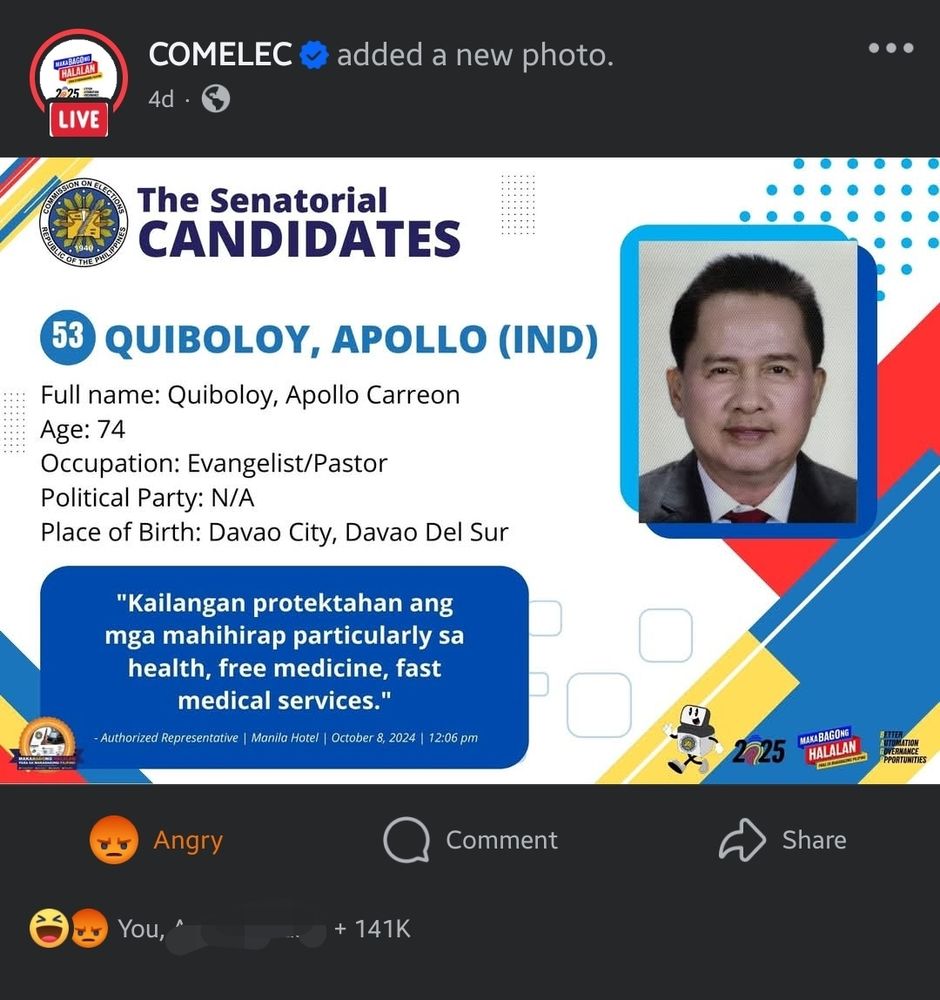Click the Comment speech bubble icon
Image resolution: width=940 pixels, height=1000 pixels.
point(404,840)
